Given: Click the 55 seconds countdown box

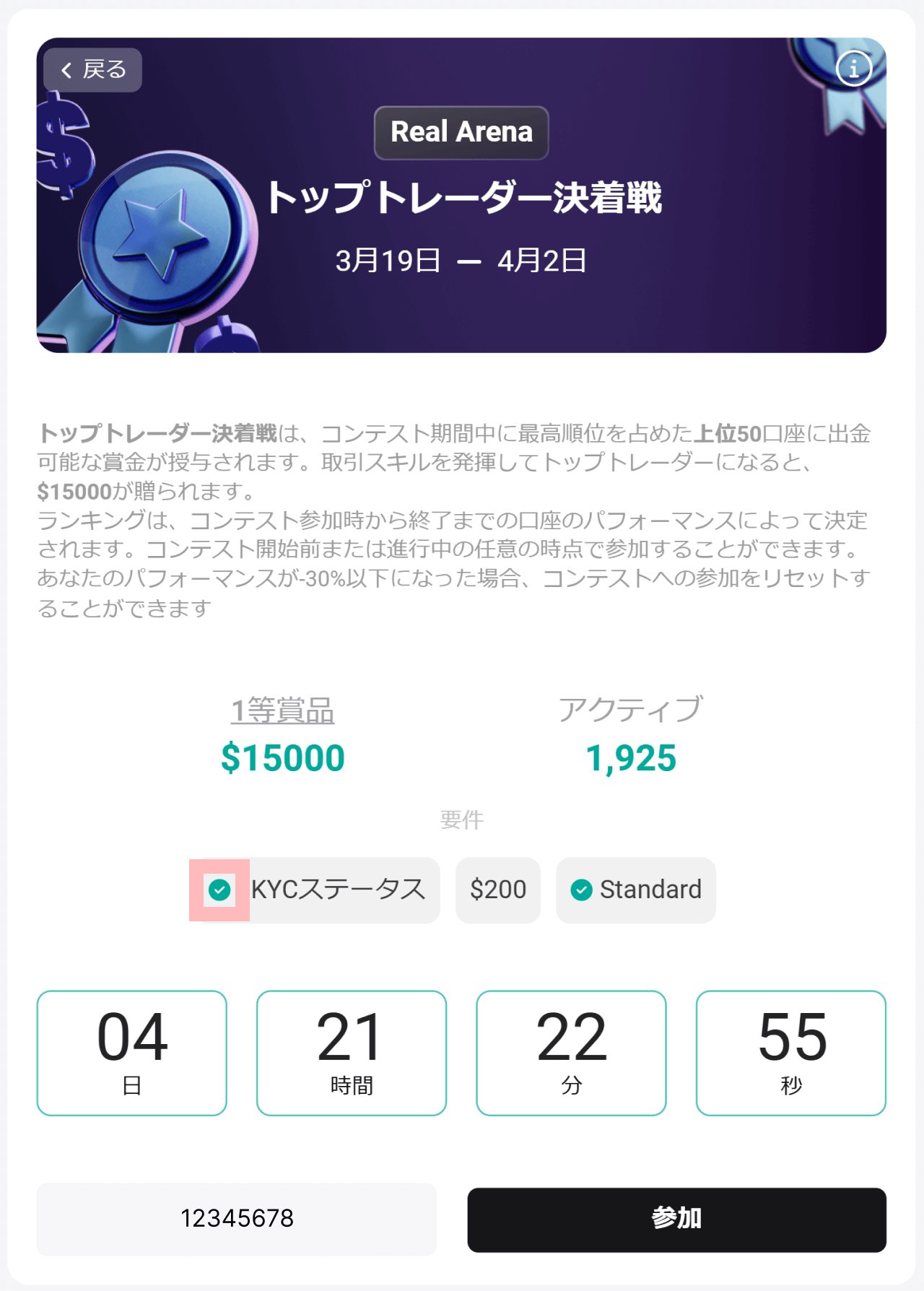Looking at the screenshot, I should coord(791,1052).
